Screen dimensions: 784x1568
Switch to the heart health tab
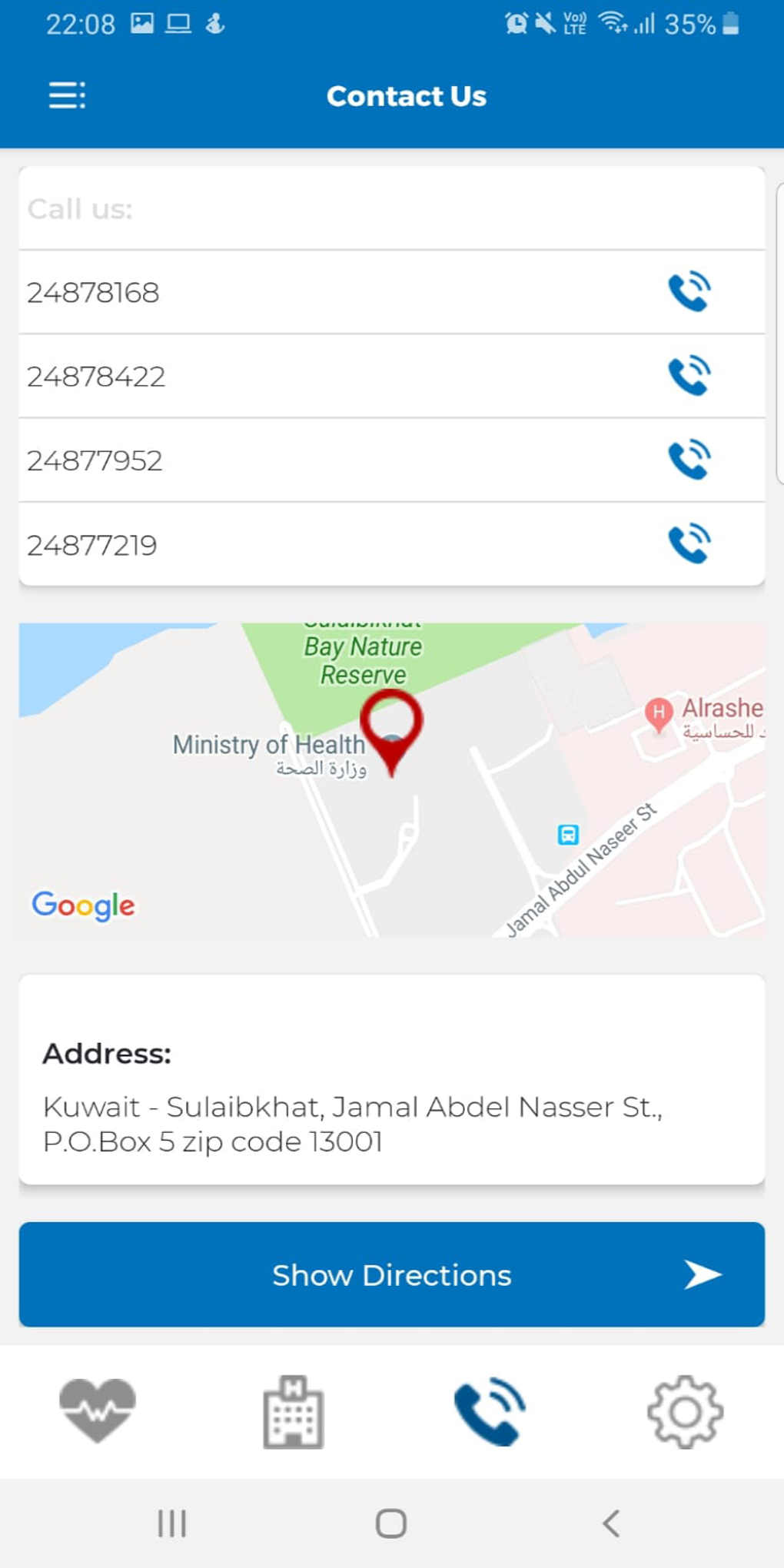click(98, 1411)
